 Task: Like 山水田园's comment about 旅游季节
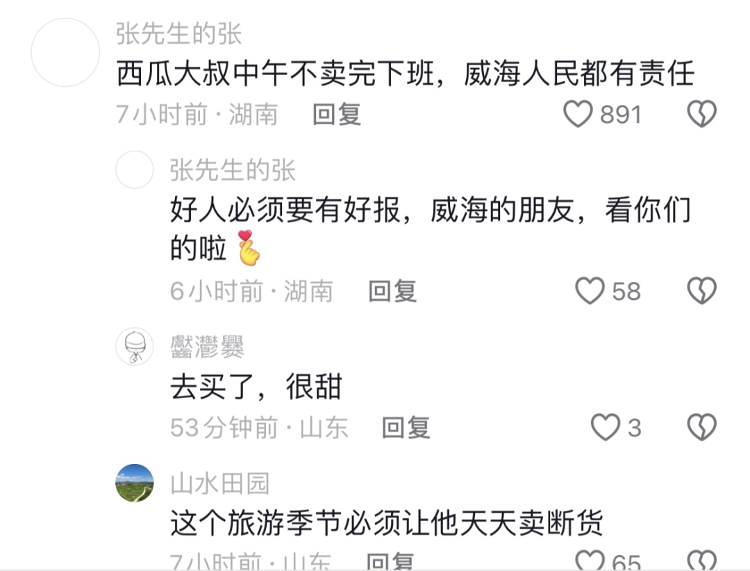(x=591, y=561)
